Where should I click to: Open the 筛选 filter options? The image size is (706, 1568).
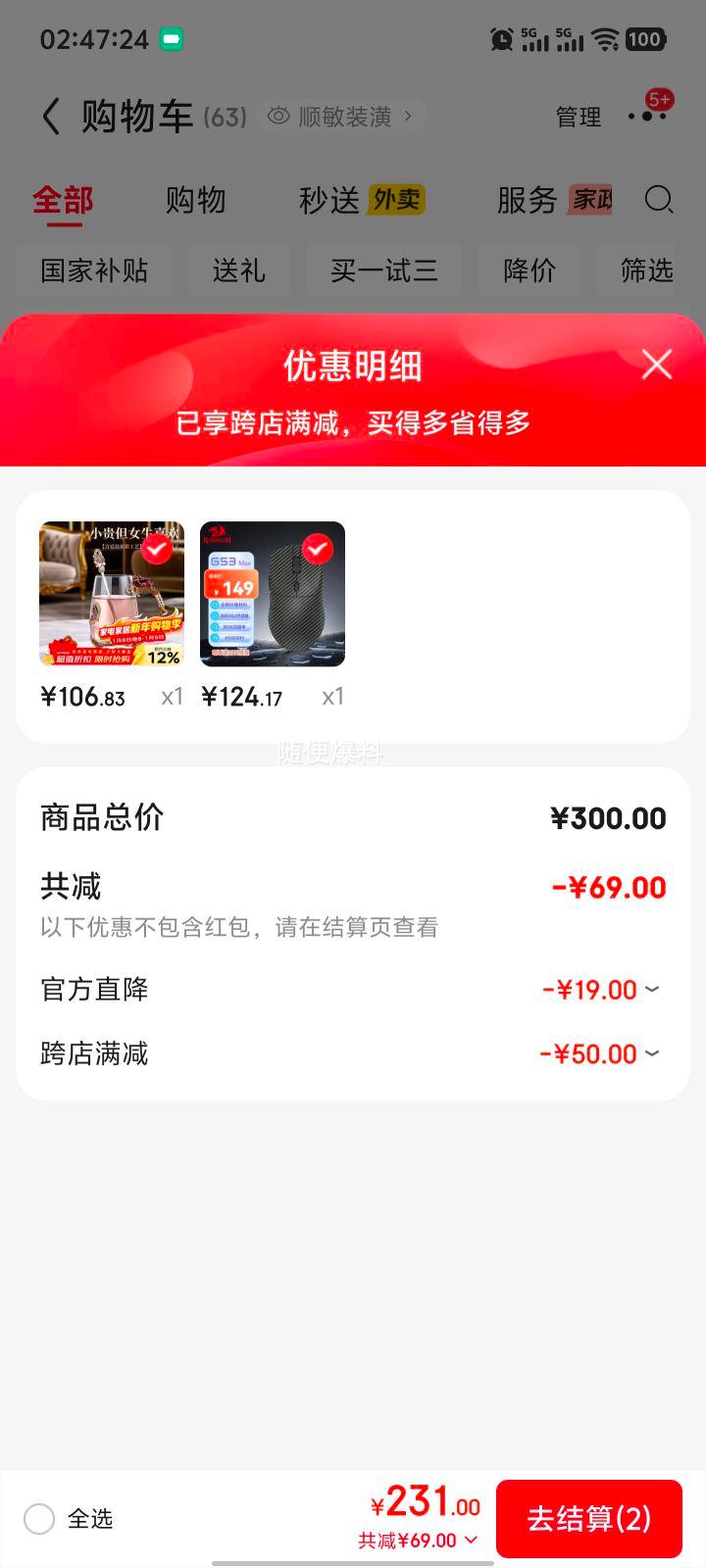[x=646, y=270]
